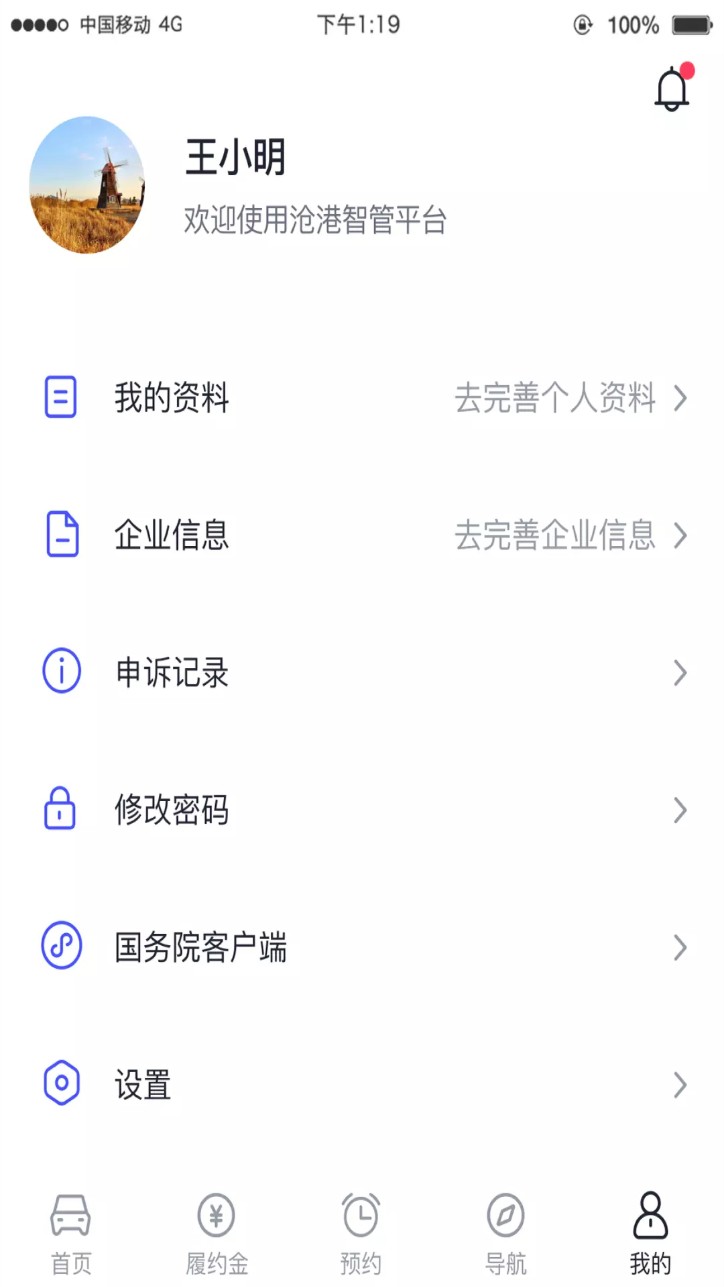Select the 我的资料 document icon
This screenshot has width=724, height=1287.
[x=62, y=396]
